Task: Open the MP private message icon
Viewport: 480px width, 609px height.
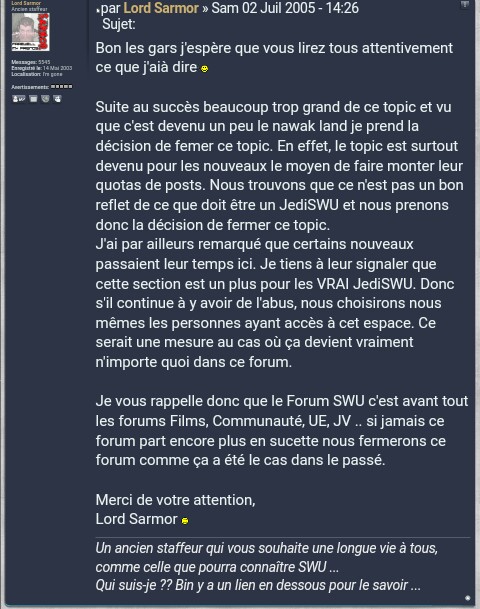Action: 19,99
